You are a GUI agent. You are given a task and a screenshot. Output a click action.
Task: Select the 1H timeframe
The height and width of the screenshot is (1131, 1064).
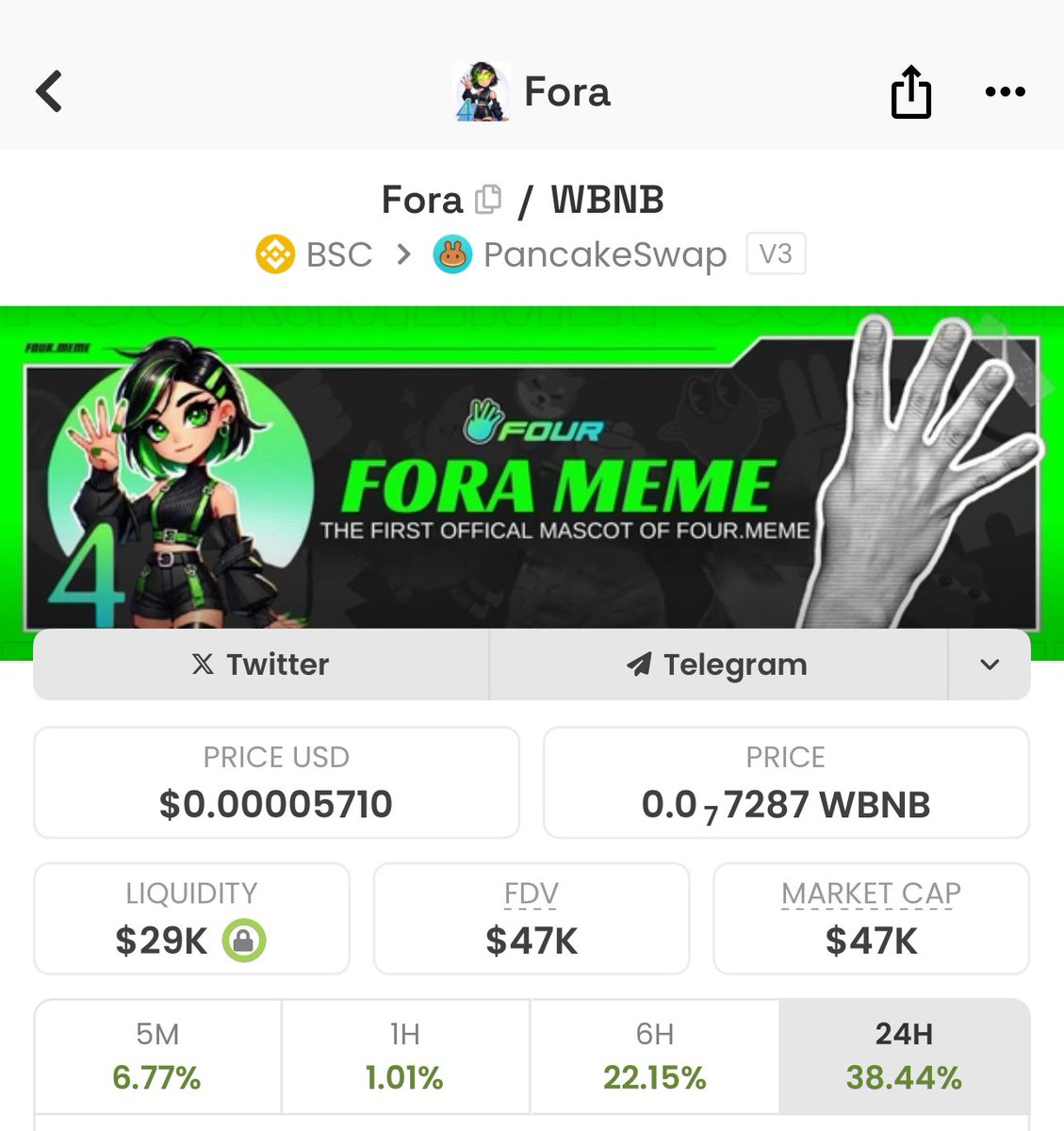(x=405, y=1057)
